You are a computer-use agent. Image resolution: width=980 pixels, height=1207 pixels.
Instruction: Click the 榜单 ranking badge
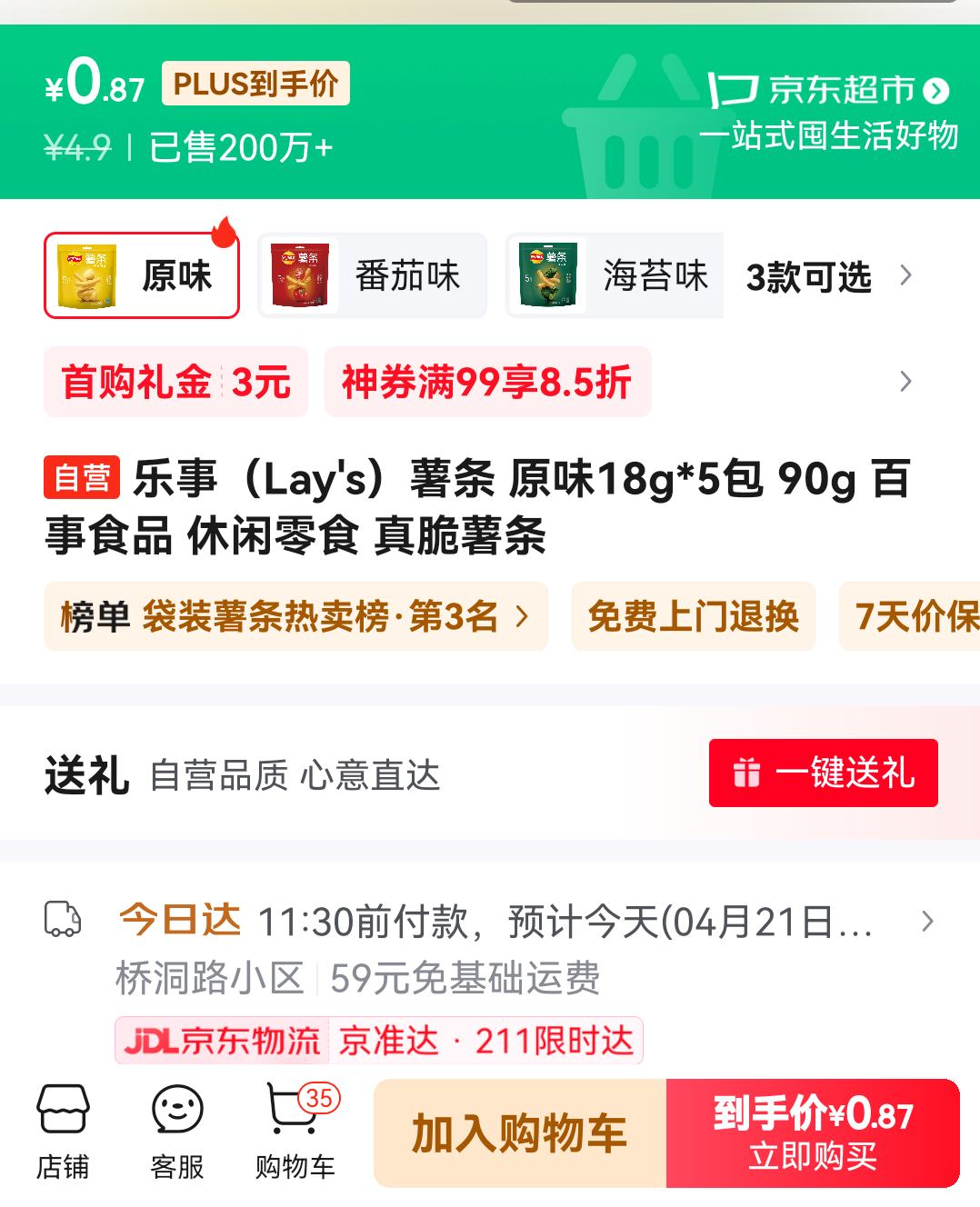click(x=95, y=616)
